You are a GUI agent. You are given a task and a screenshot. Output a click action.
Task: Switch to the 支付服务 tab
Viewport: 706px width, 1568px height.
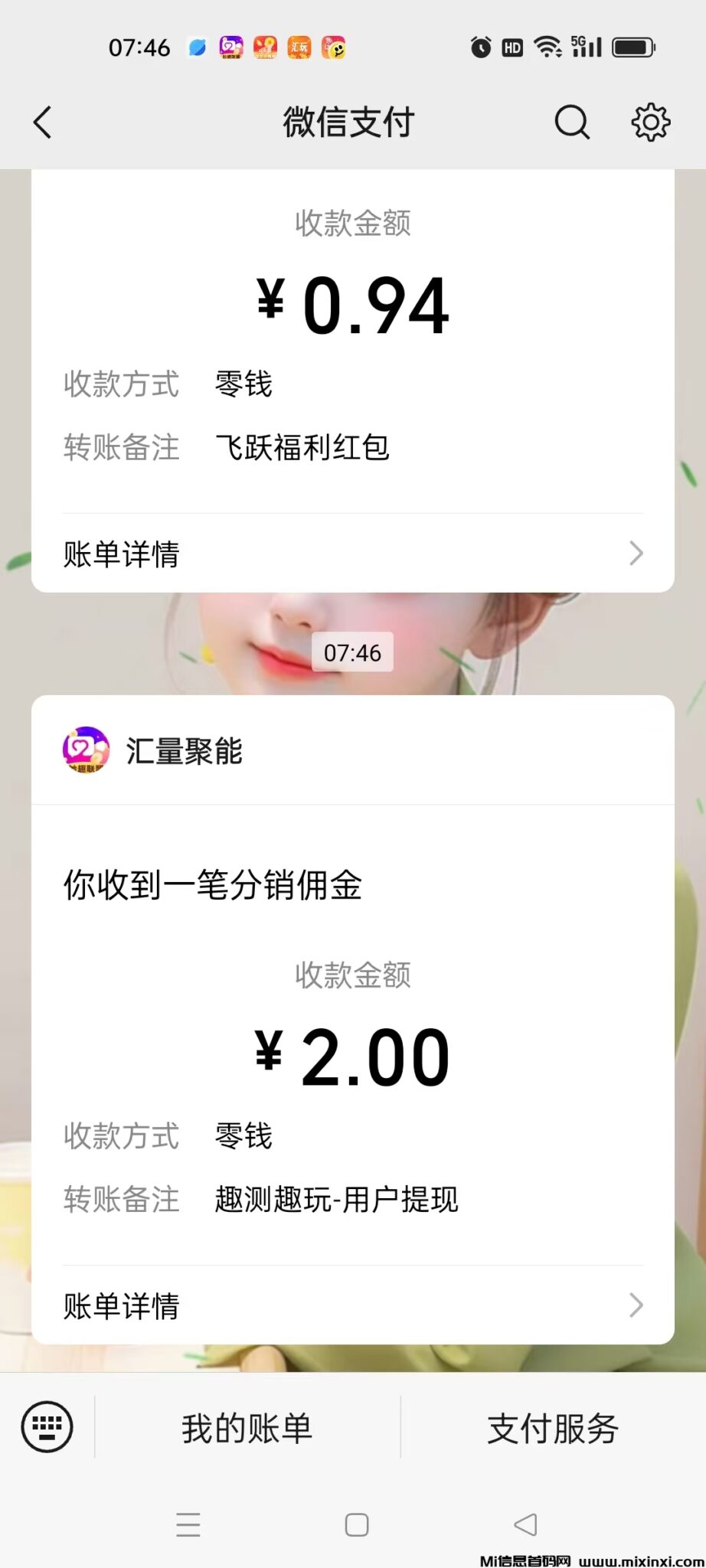tap(554, 1426)
